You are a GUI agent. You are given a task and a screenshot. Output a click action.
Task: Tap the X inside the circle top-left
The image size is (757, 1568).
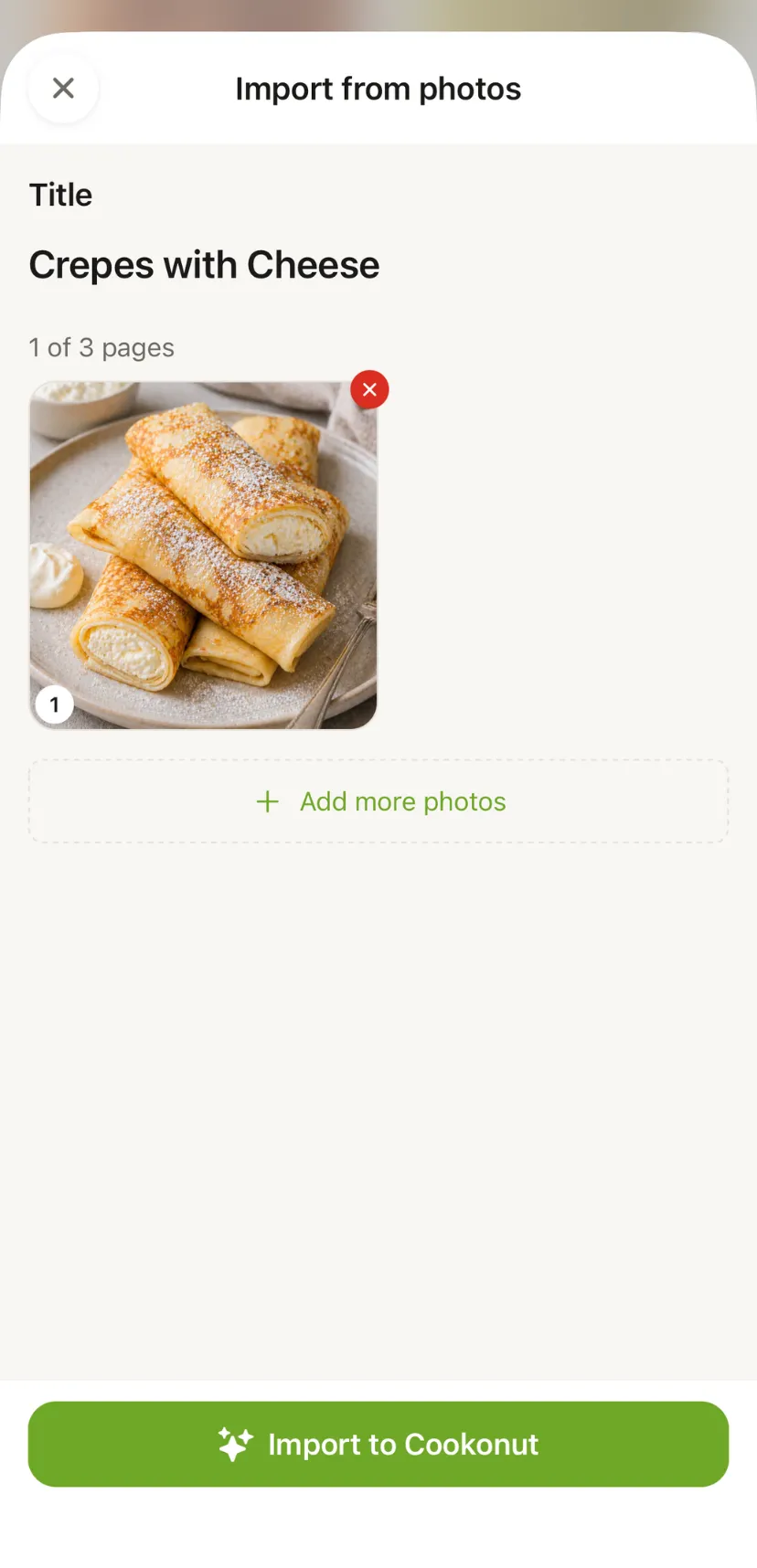pos(63,88)
